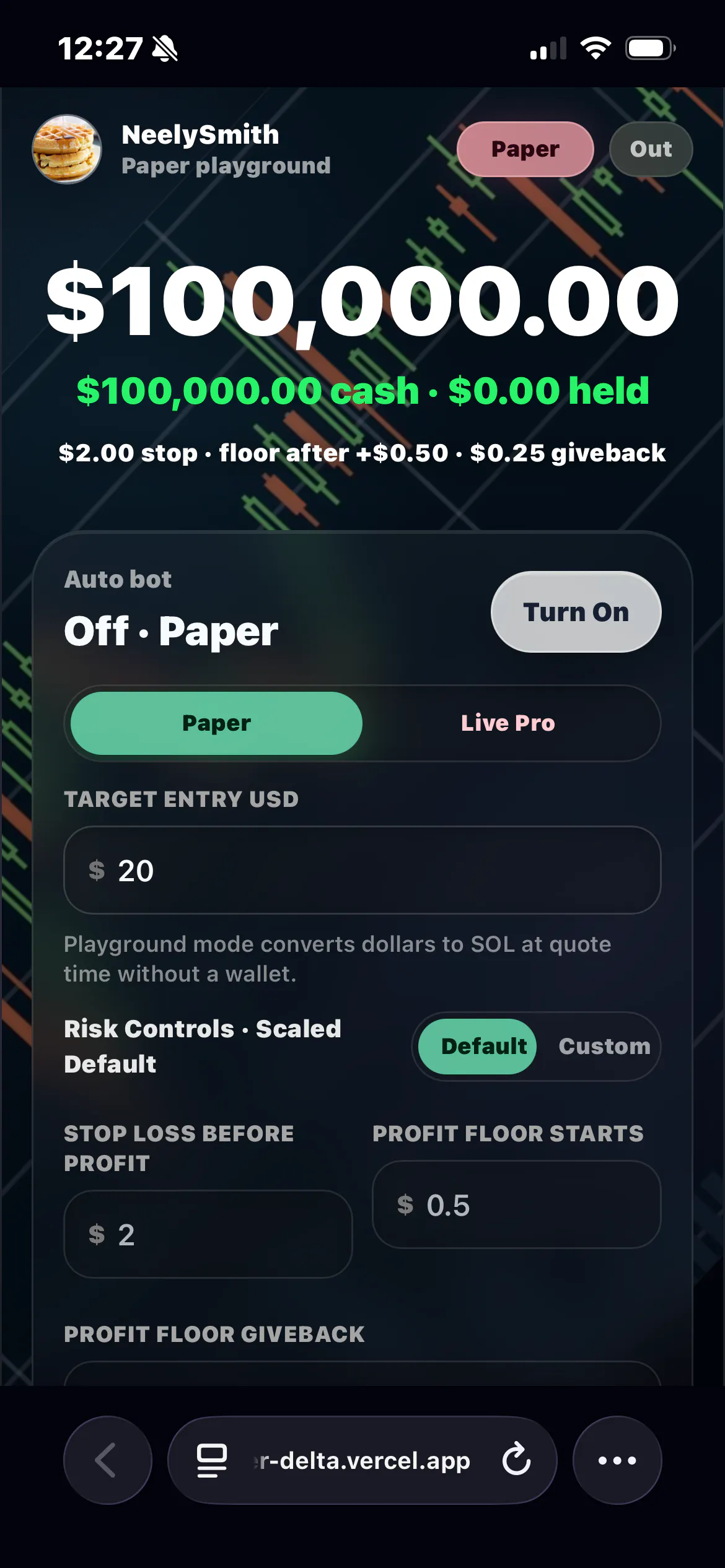Tap the browser address bar
Screen dimensions: 725x1568
pyautogui.click(x=362, y=1460)
